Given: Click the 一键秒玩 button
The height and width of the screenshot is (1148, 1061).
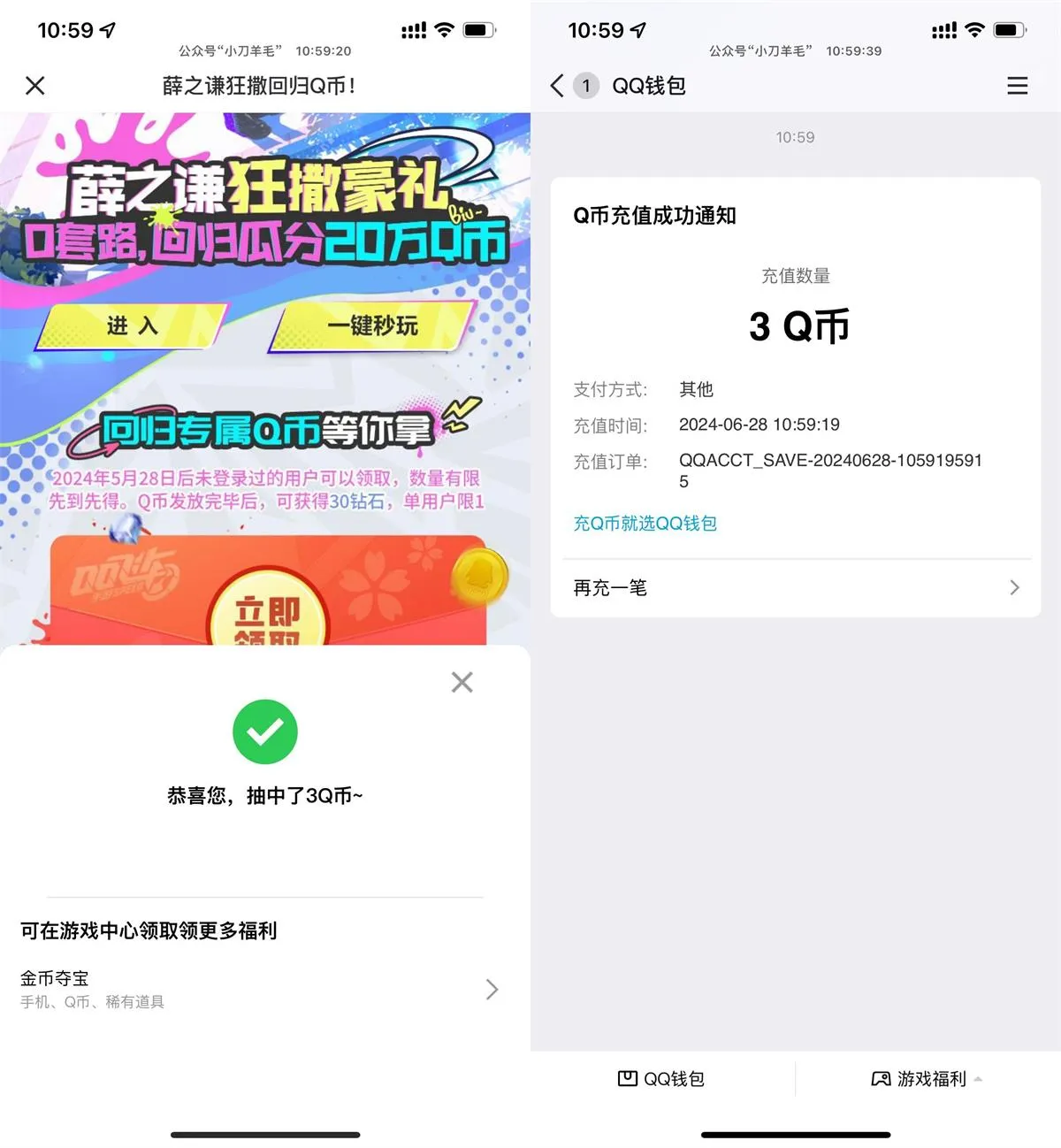Looking at the screenshot, I should [x=371, y=326].
